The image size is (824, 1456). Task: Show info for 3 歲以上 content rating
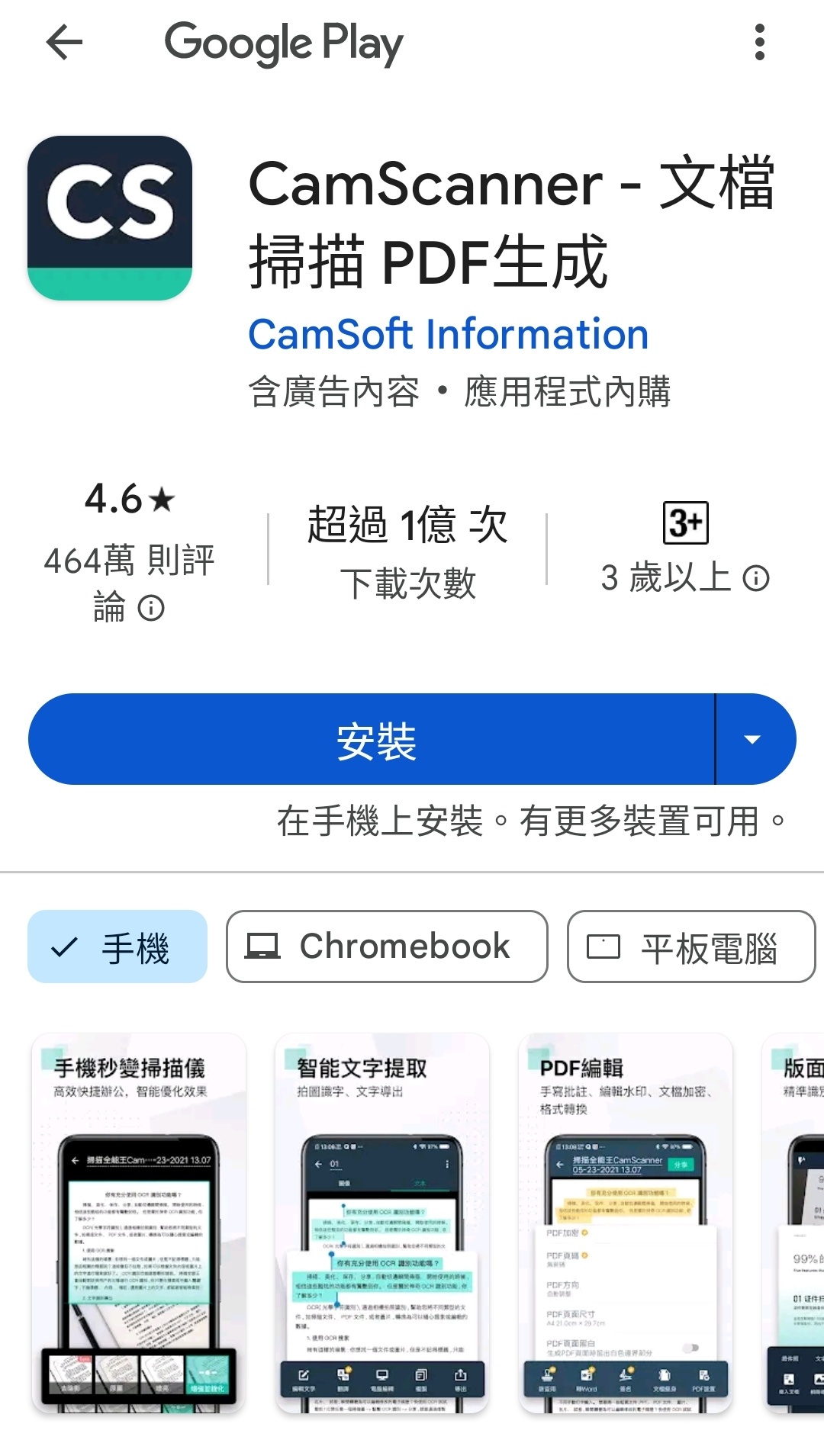point(756,578)
